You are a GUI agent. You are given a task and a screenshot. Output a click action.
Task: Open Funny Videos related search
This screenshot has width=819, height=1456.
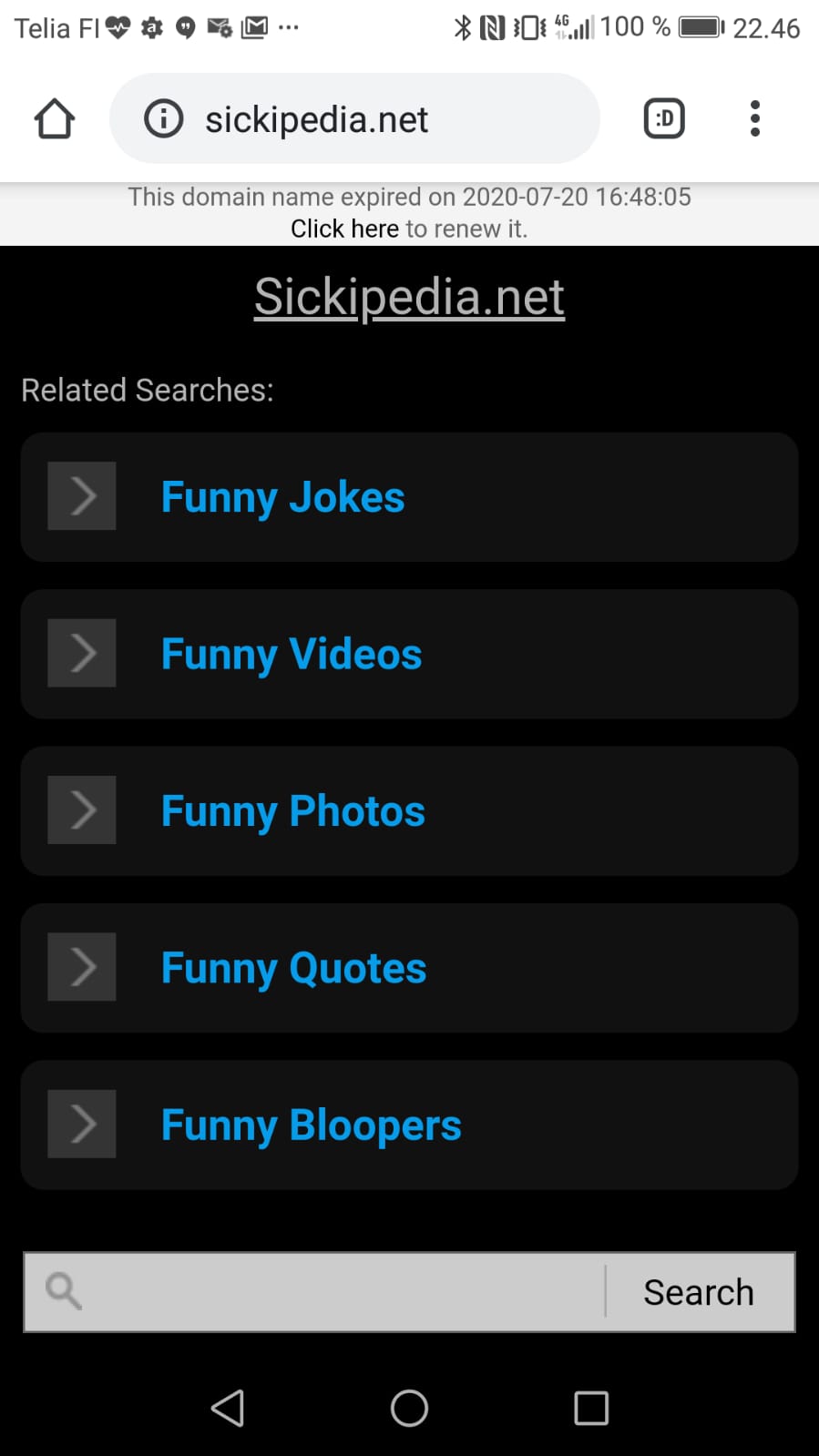tap(409, 654)
